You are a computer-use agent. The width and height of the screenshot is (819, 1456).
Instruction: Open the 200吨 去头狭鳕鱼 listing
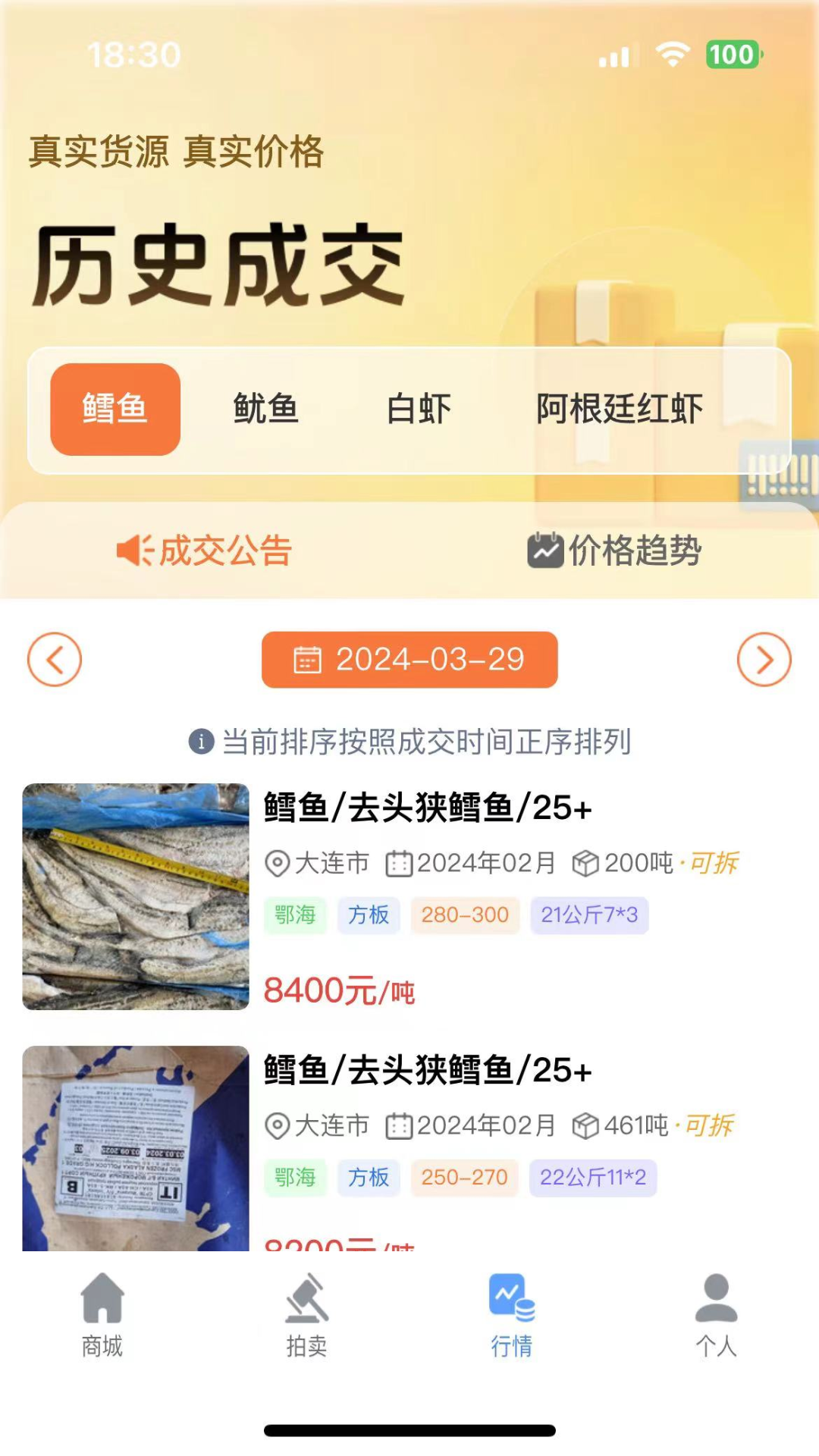(427, 808)
